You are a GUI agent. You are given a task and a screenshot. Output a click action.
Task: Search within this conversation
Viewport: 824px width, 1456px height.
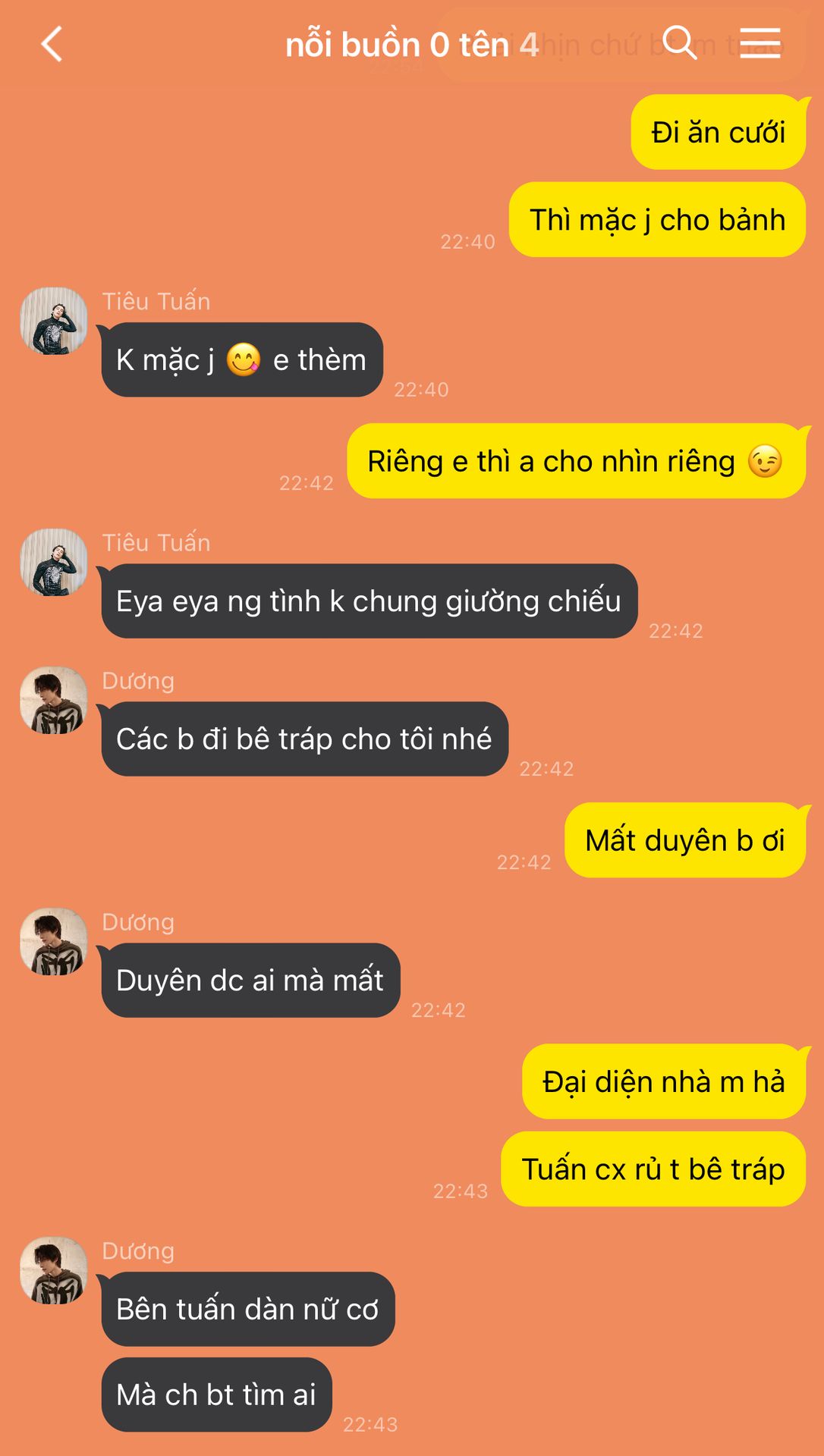point(679,42)
